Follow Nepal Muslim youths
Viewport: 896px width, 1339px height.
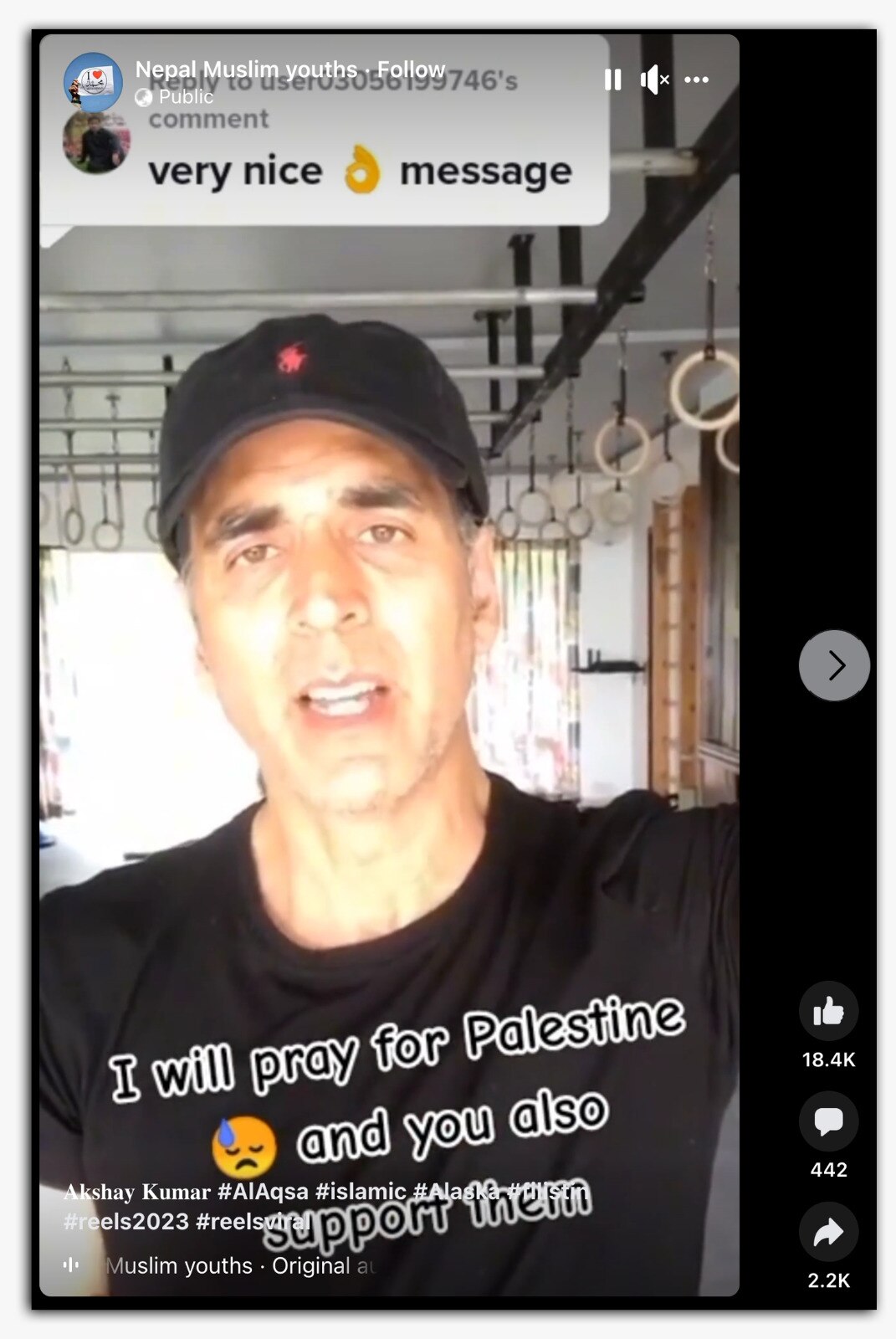[x=411, y=69]
